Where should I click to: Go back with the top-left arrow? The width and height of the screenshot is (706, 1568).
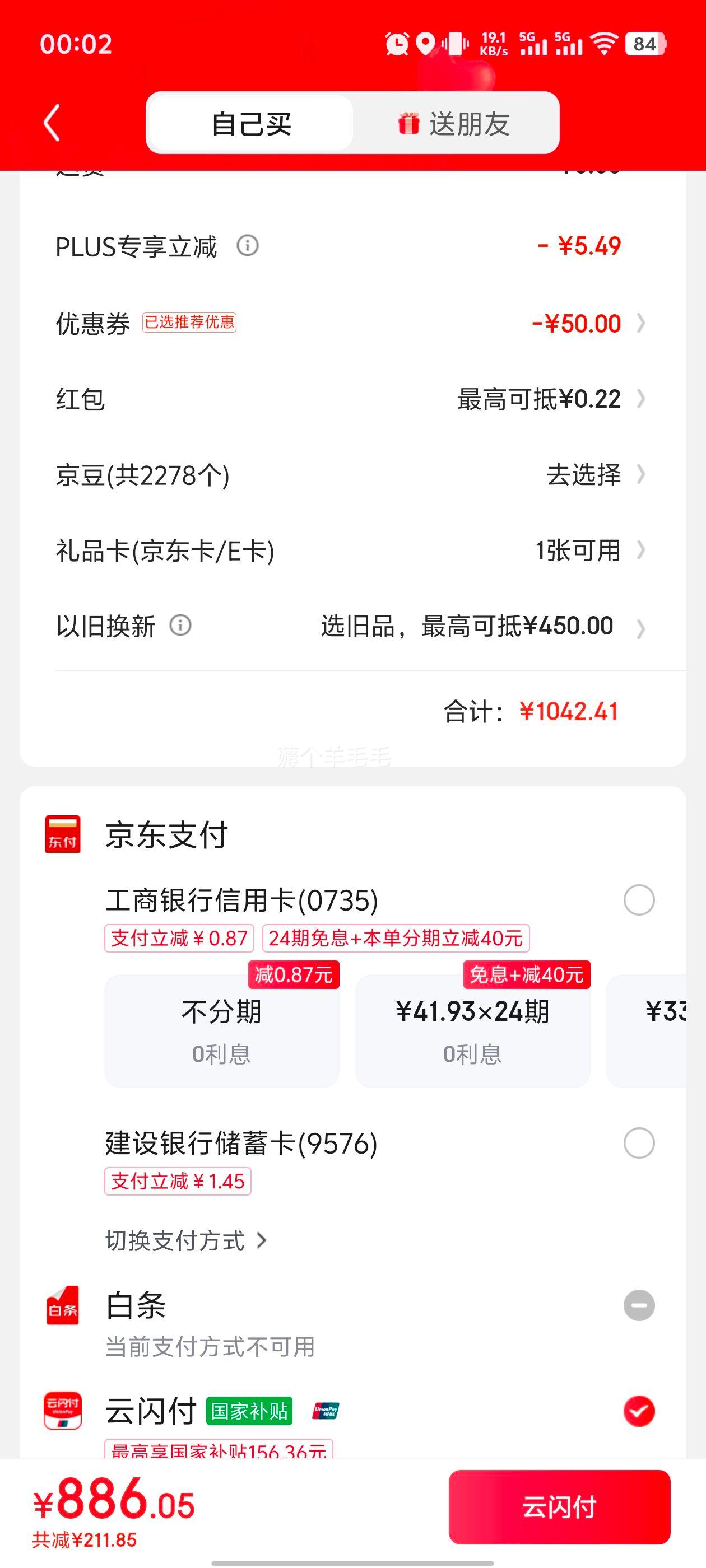[x=52, y=123]
